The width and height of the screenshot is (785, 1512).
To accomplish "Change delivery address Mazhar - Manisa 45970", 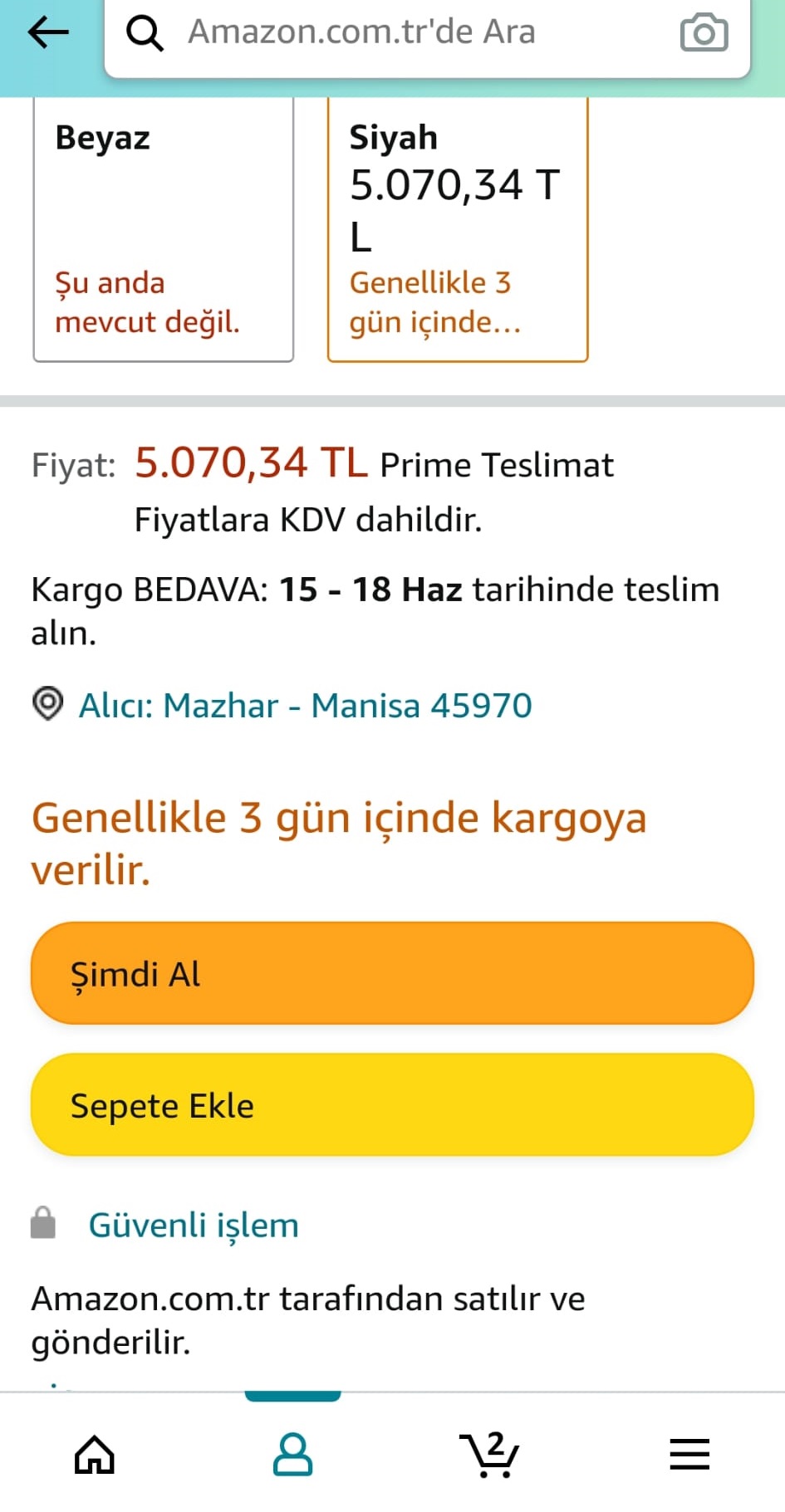I will (304, 706).
